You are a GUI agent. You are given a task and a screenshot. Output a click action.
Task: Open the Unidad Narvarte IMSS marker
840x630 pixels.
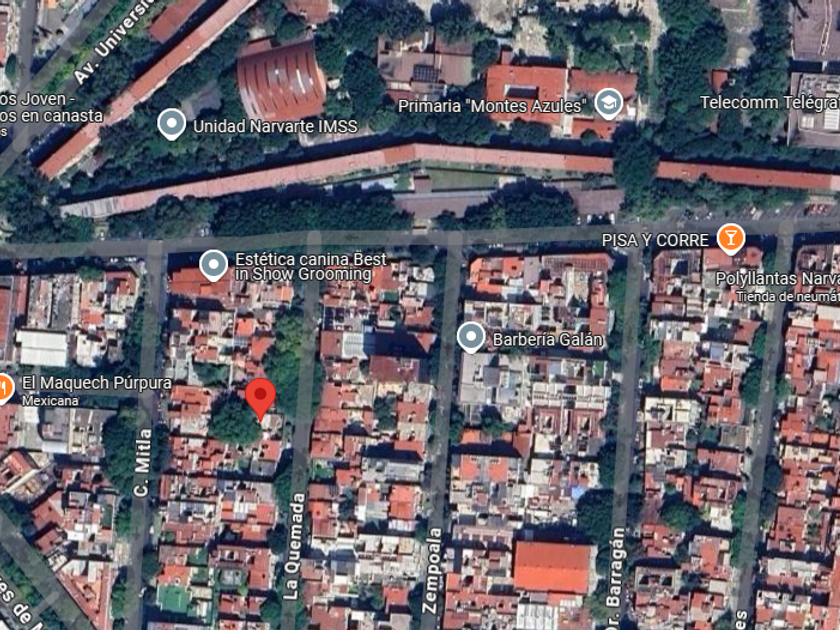coord(172,125)
